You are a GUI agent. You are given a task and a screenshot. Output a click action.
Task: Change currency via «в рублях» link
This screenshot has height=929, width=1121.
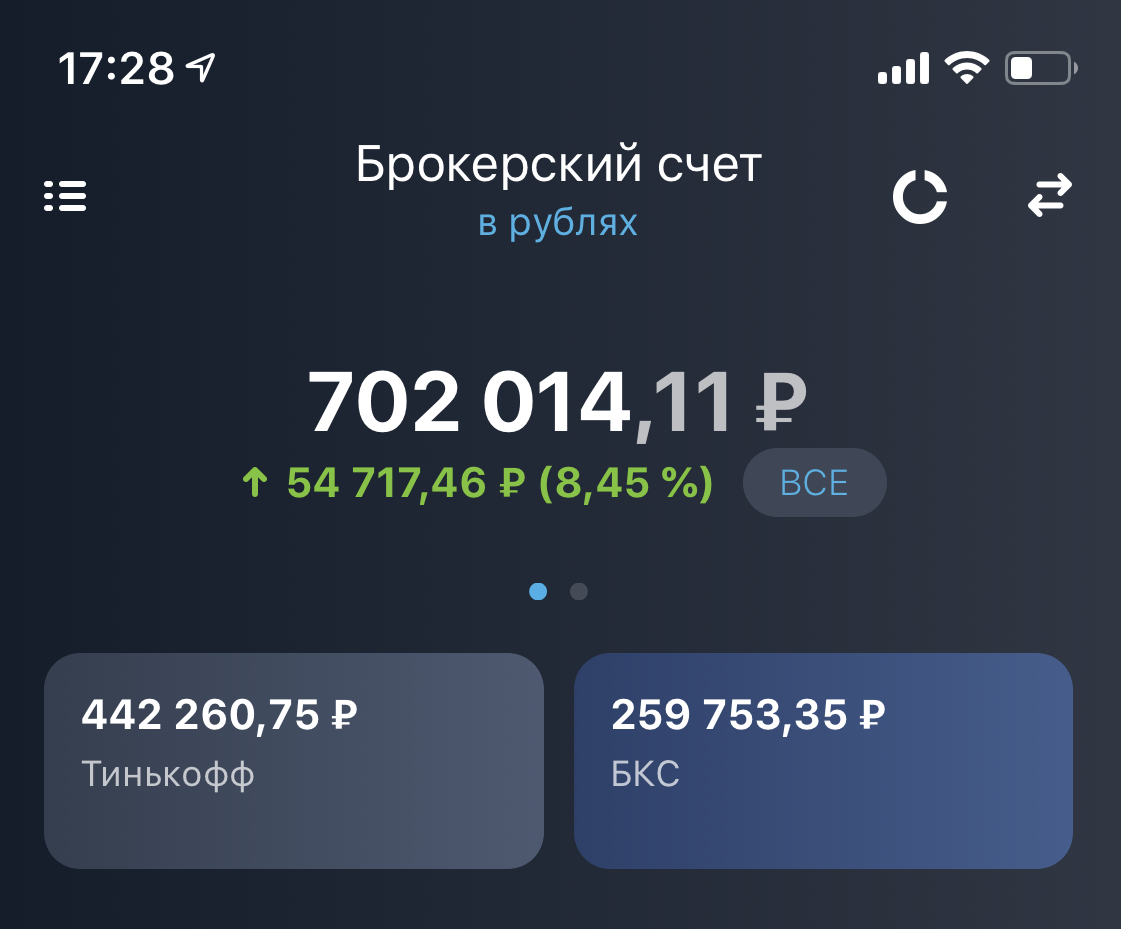pos(558,223)
